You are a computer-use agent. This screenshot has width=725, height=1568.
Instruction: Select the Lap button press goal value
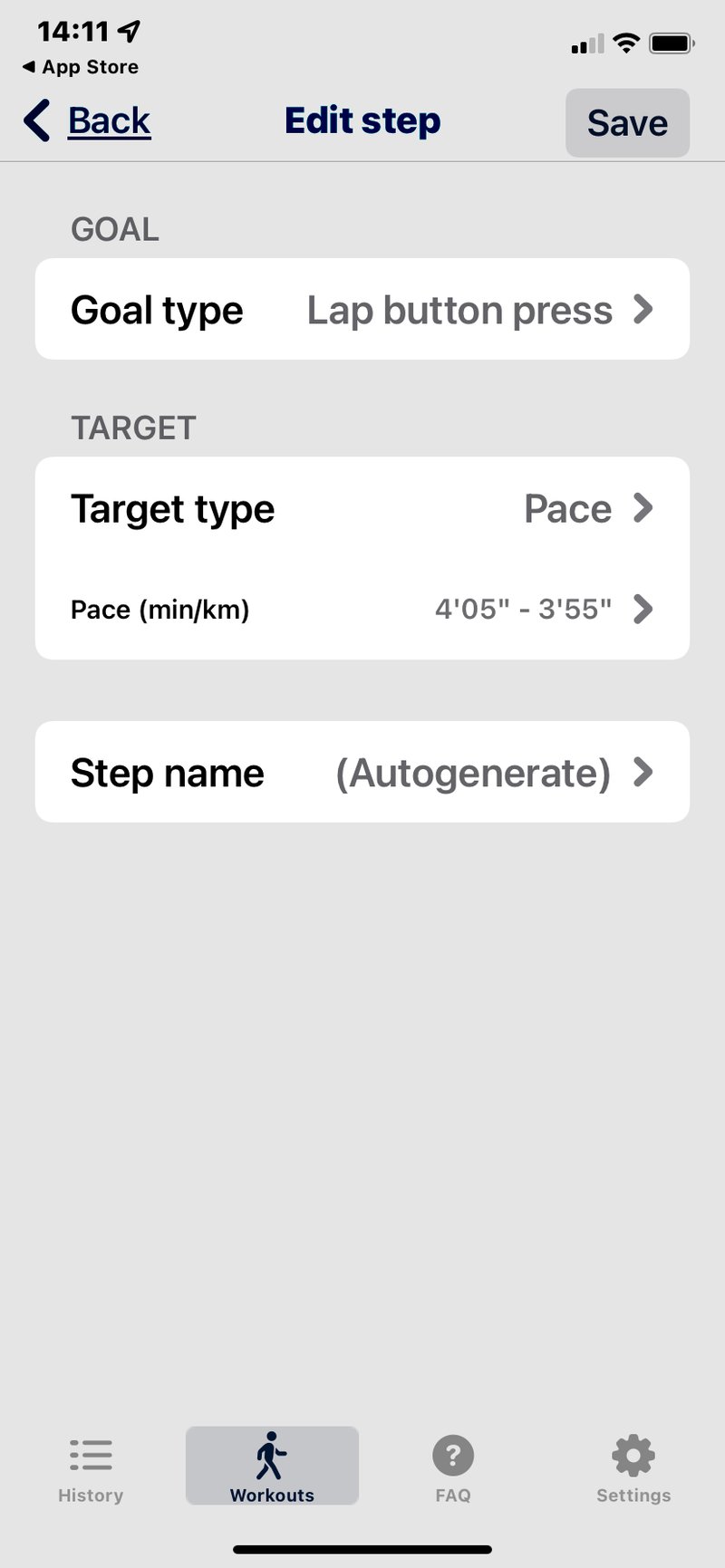click(x=459, y=309)
